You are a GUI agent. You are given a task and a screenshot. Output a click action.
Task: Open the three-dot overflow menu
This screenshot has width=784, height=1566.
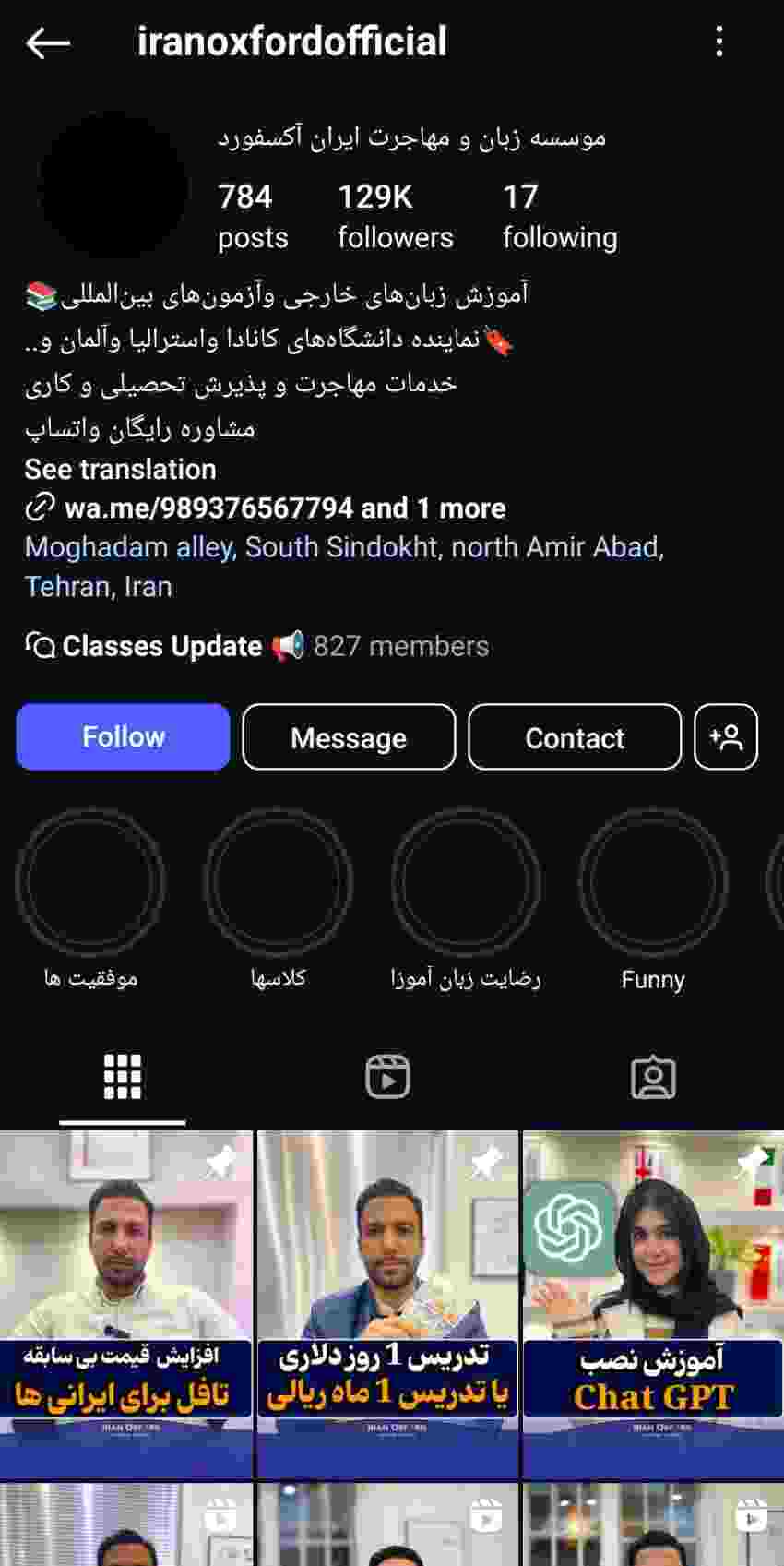[x=719, y=42]
